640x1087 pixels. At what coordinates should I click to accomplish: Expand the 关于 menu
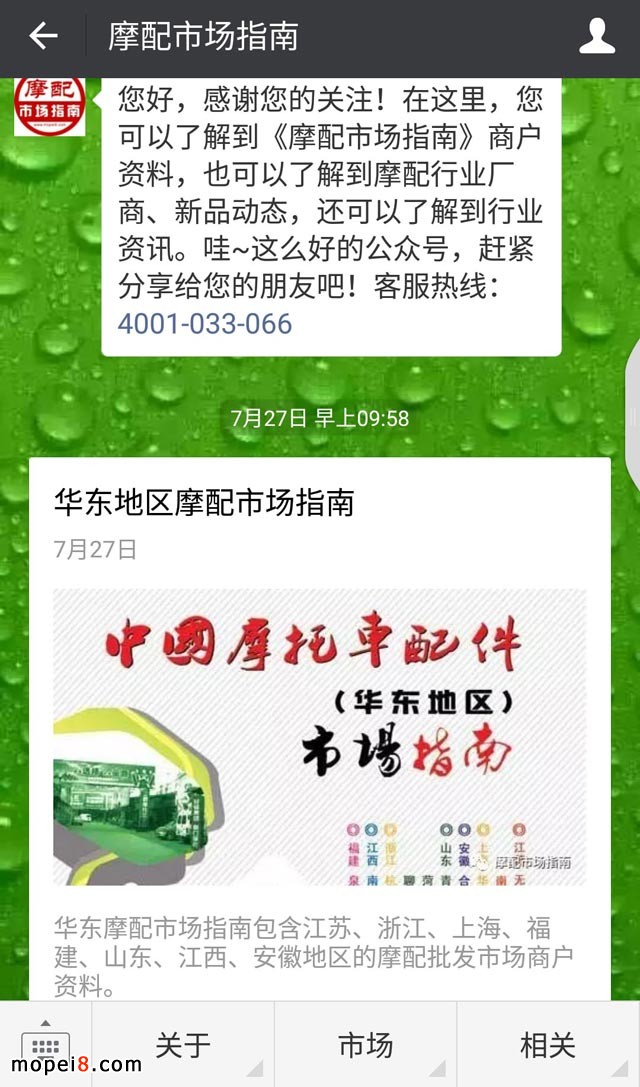tap(183, 1046)
